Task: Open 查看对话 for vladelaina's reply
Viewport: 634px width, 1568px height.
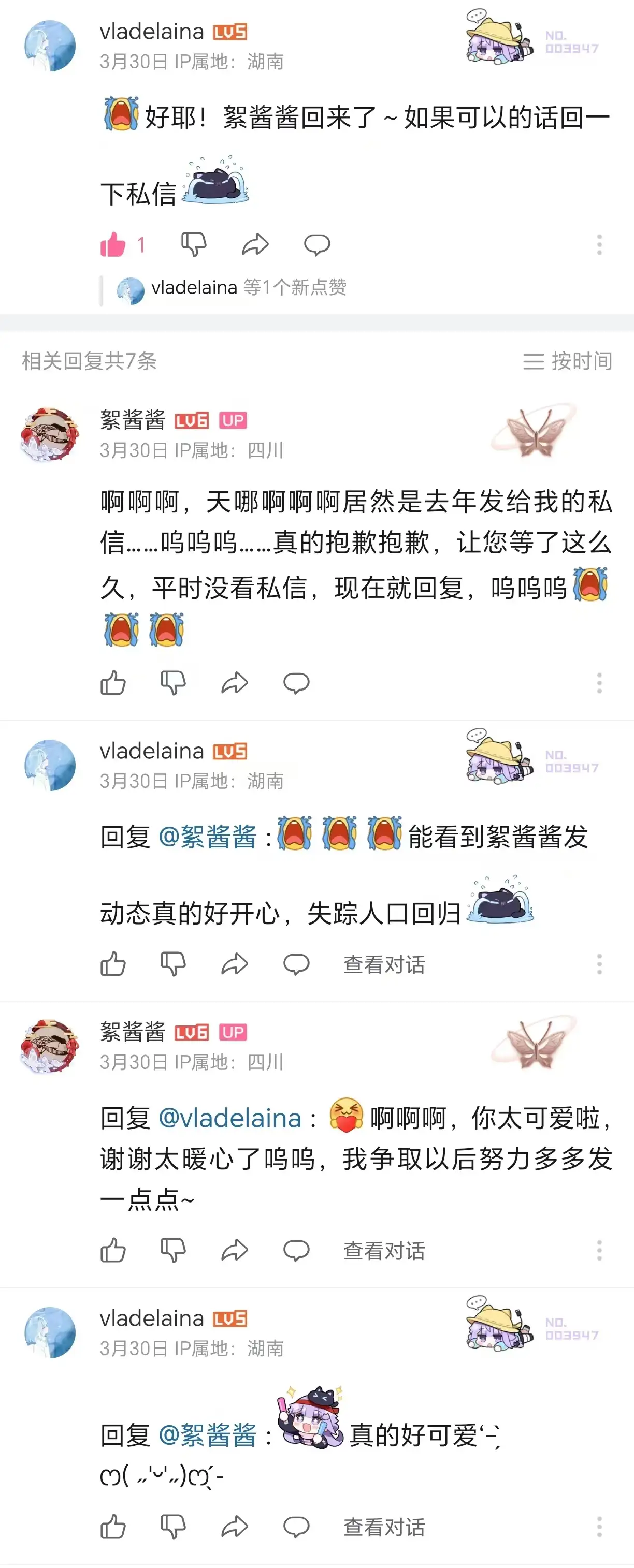Action: pyautogui.click(x=385, y=963)
